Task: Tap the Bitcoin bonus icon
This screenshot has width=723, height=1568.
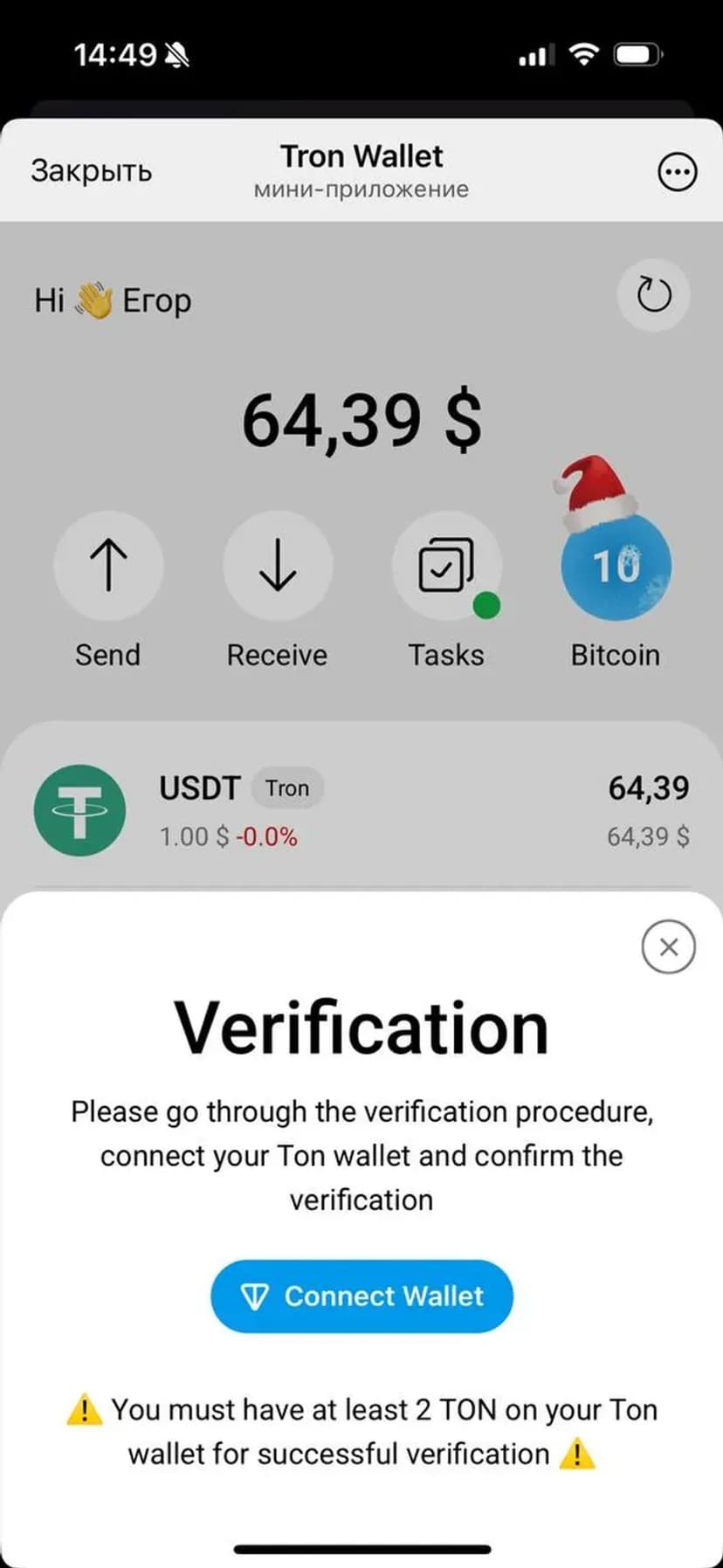Action: point(616,566)
